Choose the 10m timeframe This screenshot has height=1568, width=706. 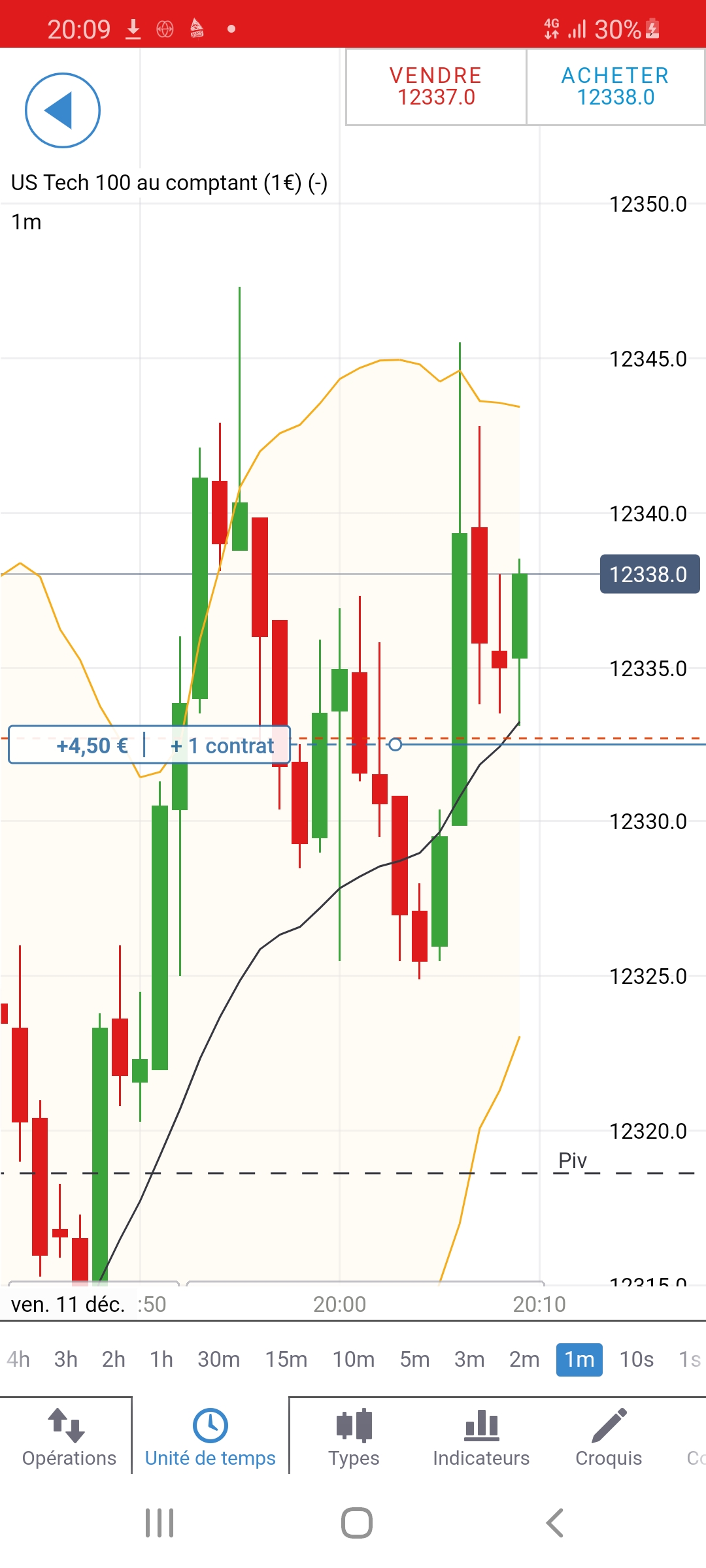pos(354,1360)
